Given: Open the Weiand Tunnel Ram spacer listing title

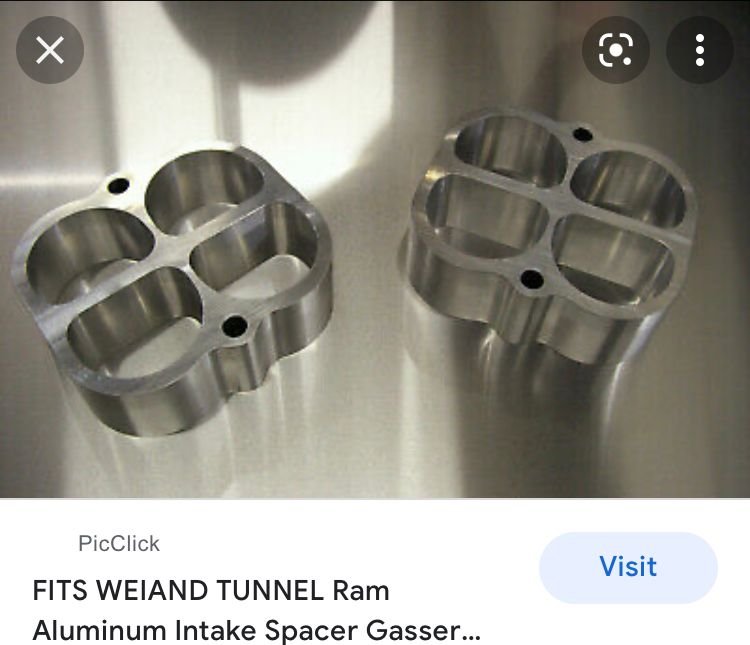Looking at the screenshot, I should 256,610.
